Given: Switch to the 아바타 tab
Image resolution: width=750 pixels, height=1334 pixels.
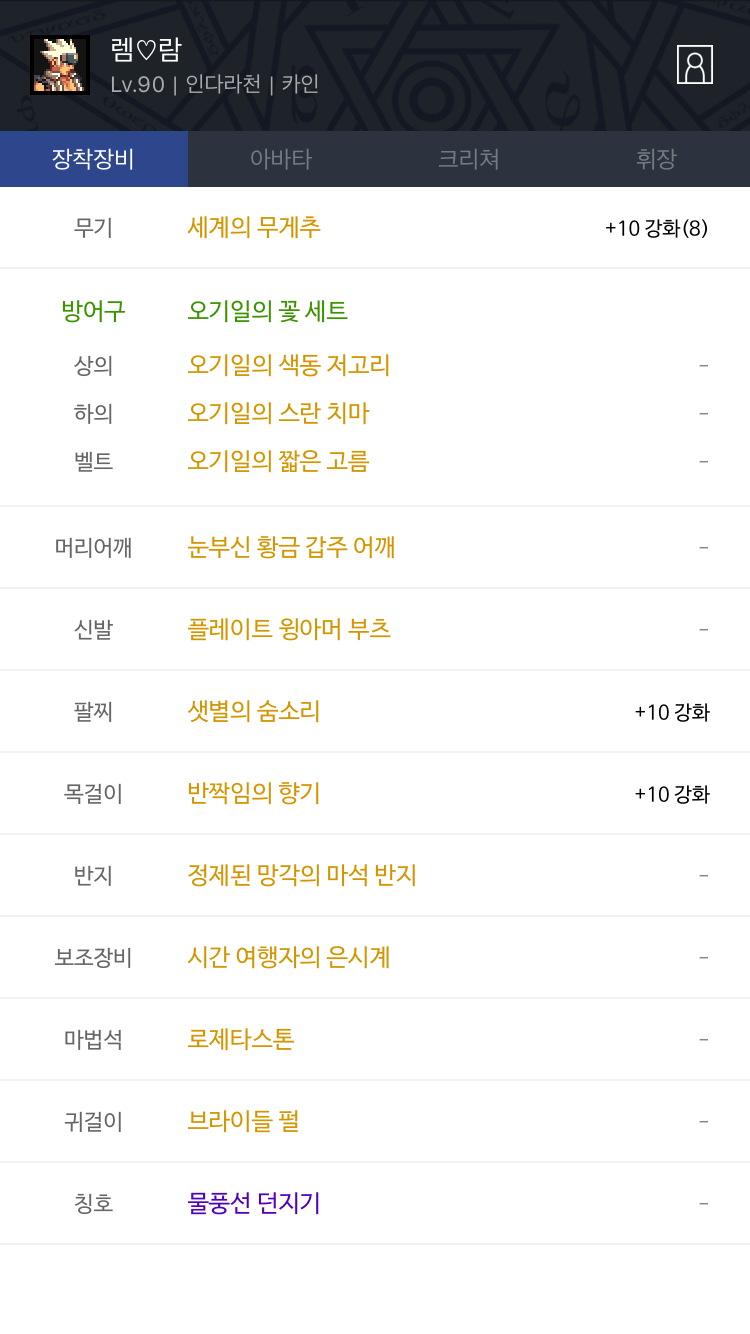Looking at the screenshot, I should pyautogui.click(x=281, y=159).
